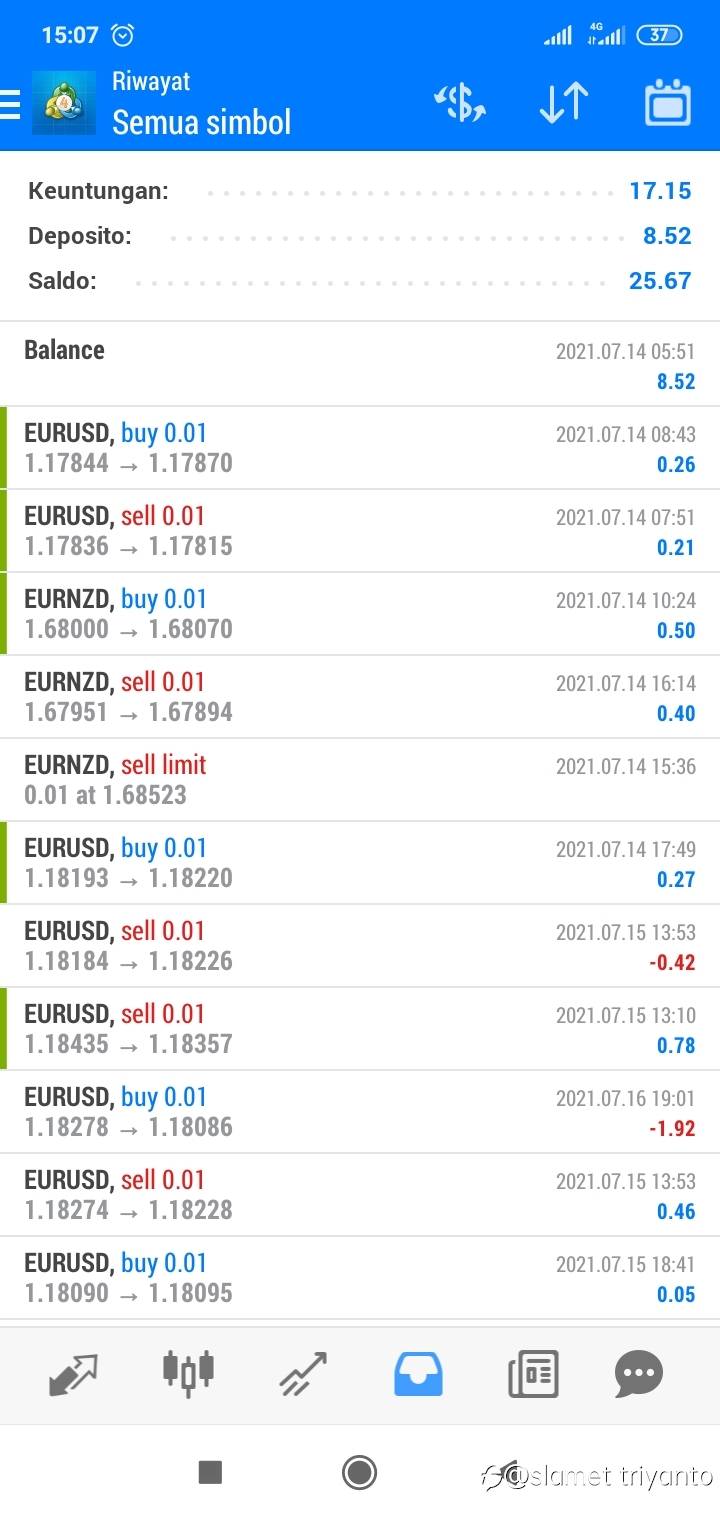Open EURNZD buy trade with profit 0.50
The image size is (720, 1520).
pos(360,614)
